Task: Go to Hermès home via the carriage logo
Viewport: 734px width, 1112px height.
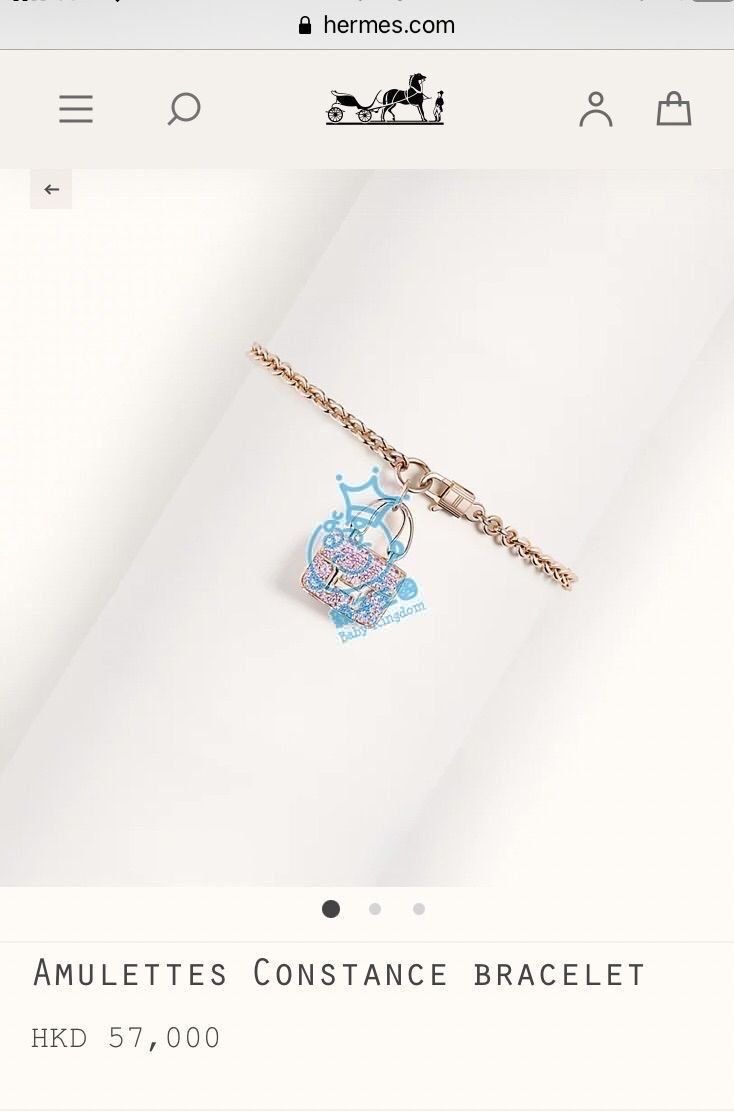Action: point(385,100)
